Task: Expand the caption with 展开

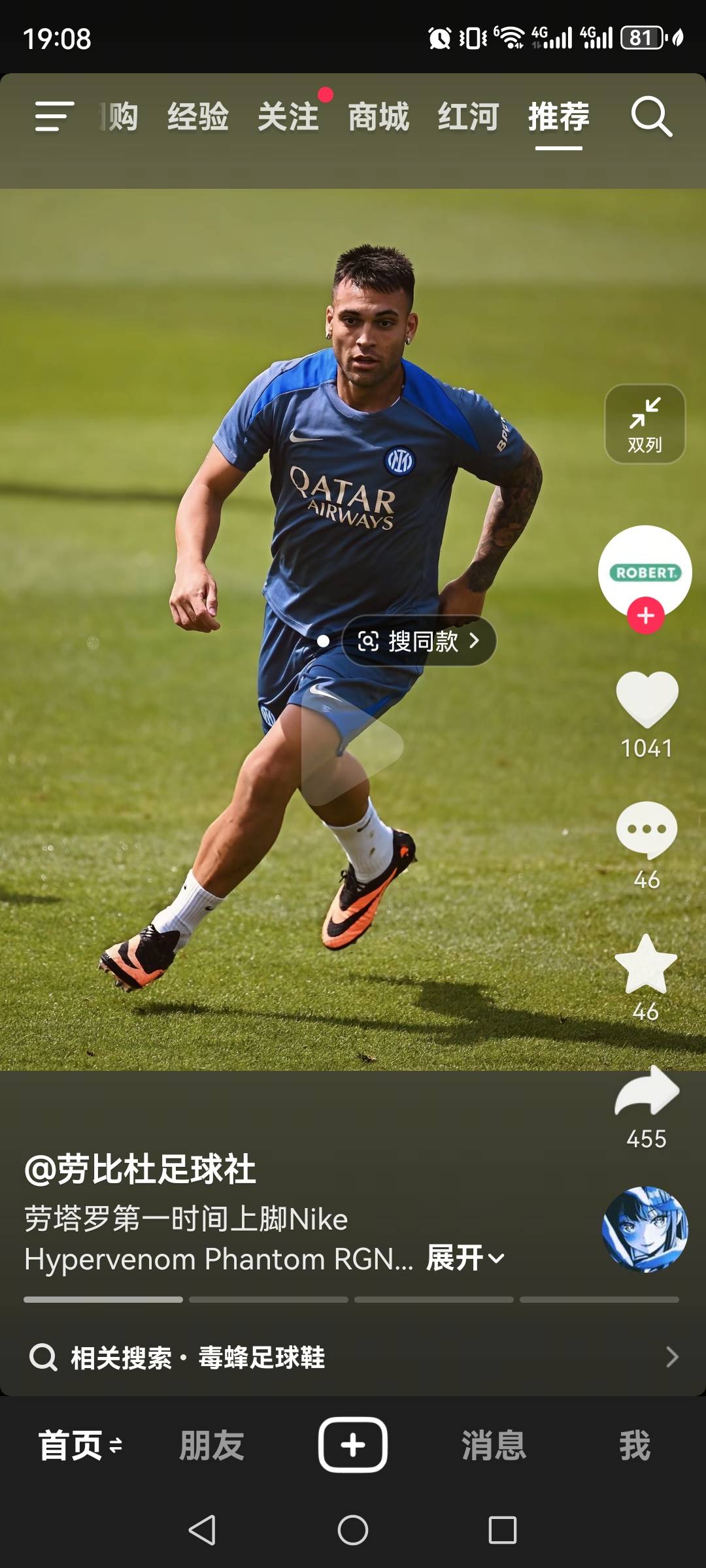Action: 465,1258
